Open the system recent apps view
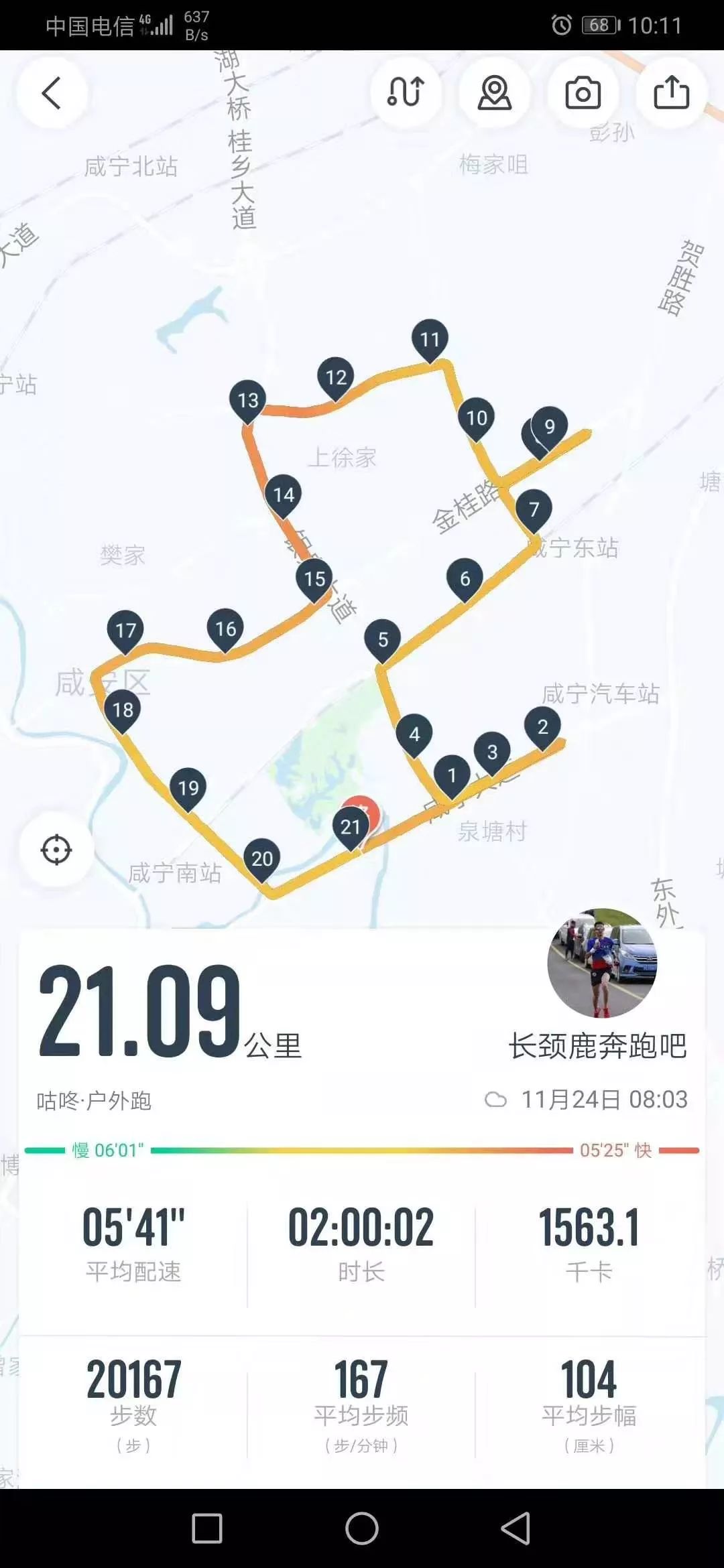Viewport: 724px width, 1568px height. tap(207, 1528)
